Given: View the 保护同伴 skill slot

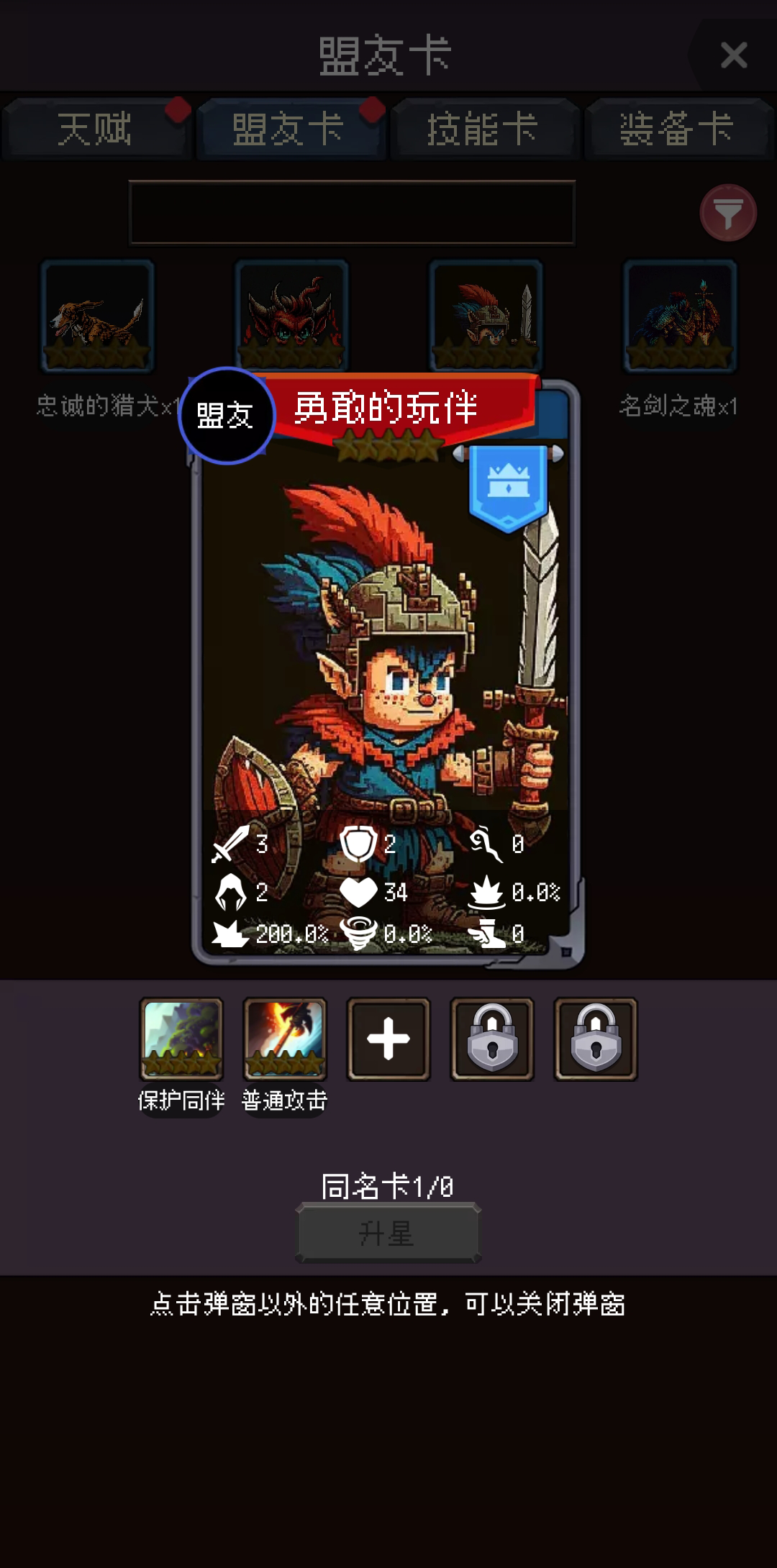Looking at the screenshot, I should click(x=181, y=1039).
